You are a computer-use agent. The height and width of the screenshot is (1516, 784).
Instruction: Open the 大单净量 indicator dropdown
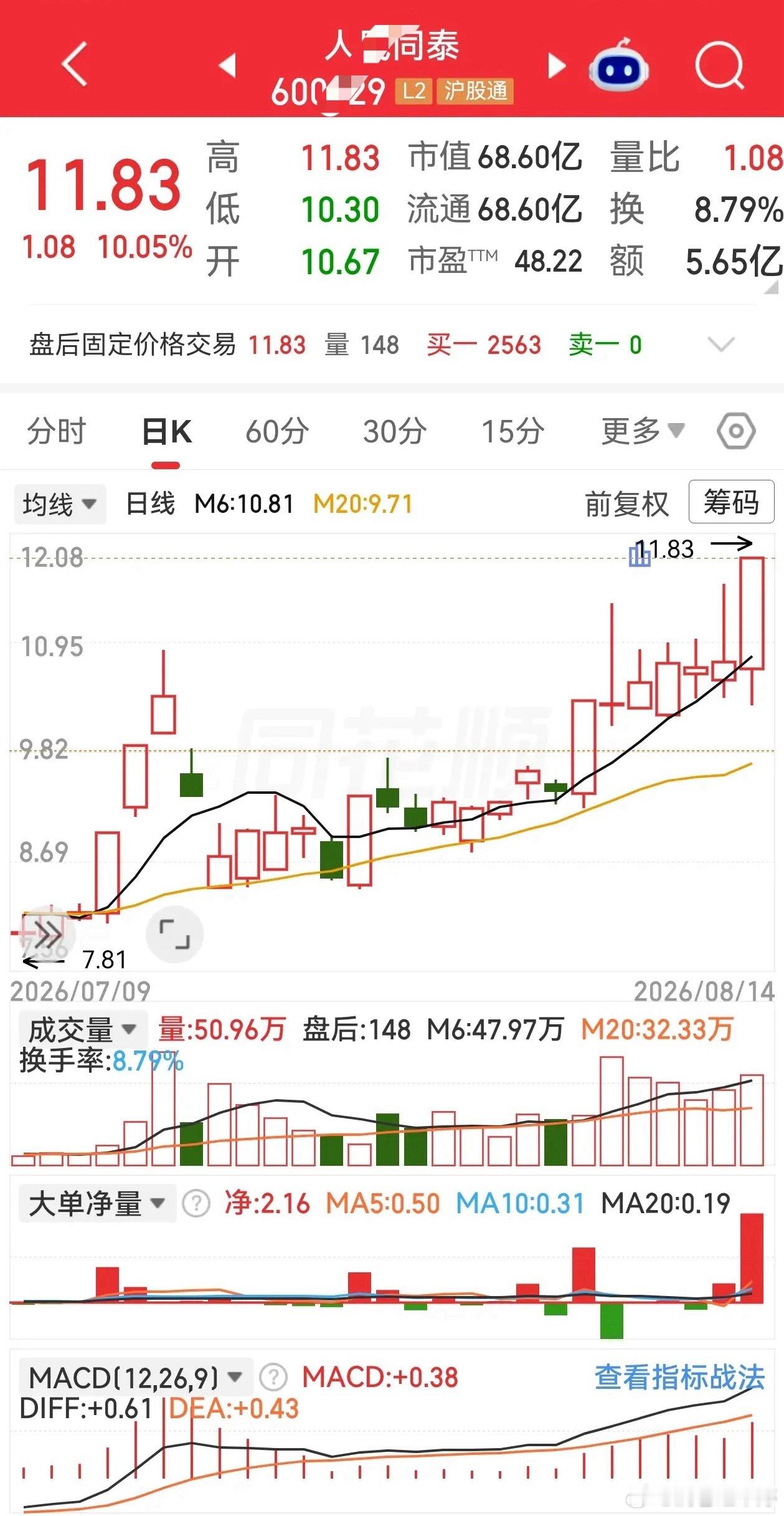[x=97, y=1203]
